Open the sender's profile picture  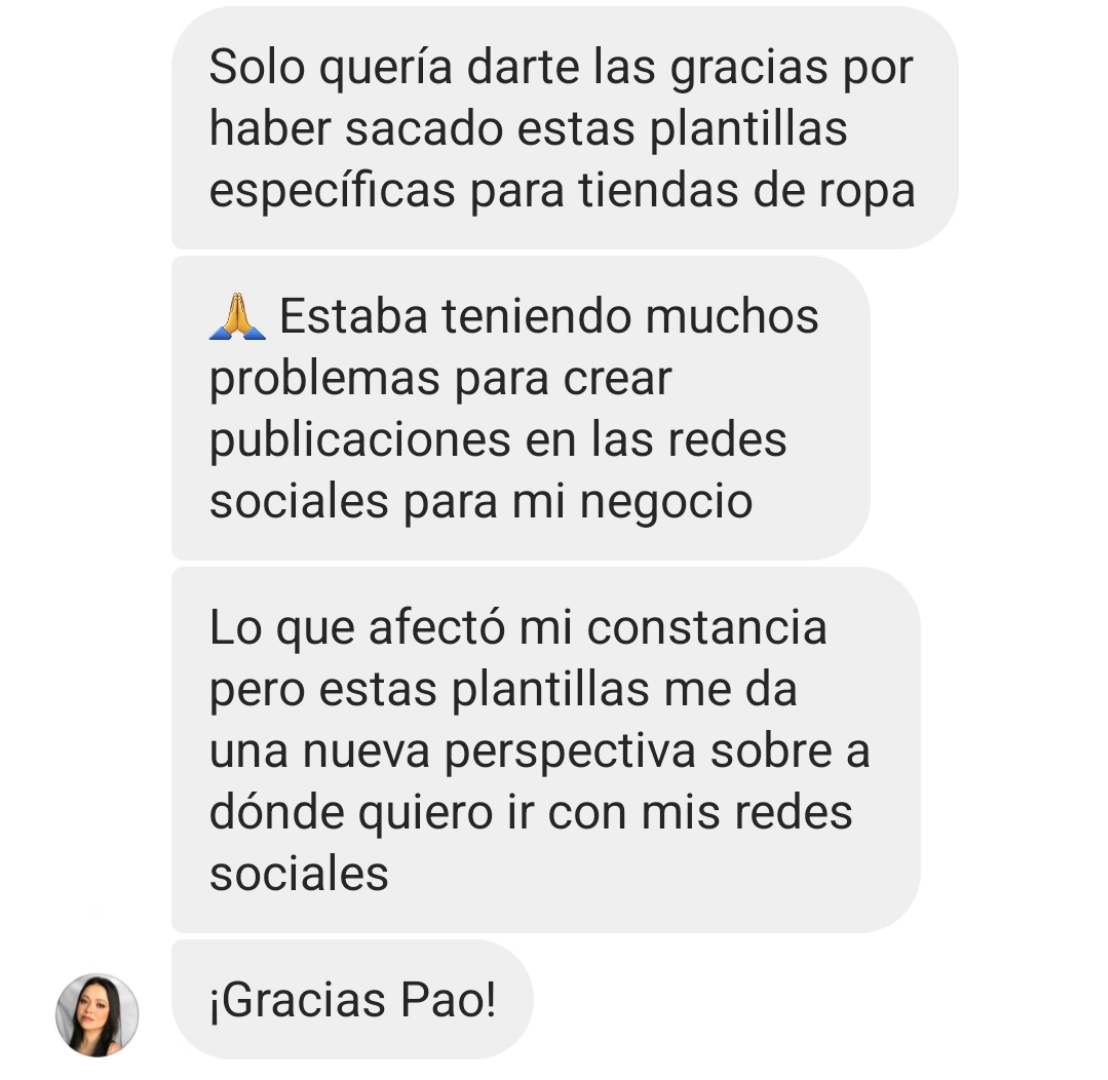click(97, 1015)
